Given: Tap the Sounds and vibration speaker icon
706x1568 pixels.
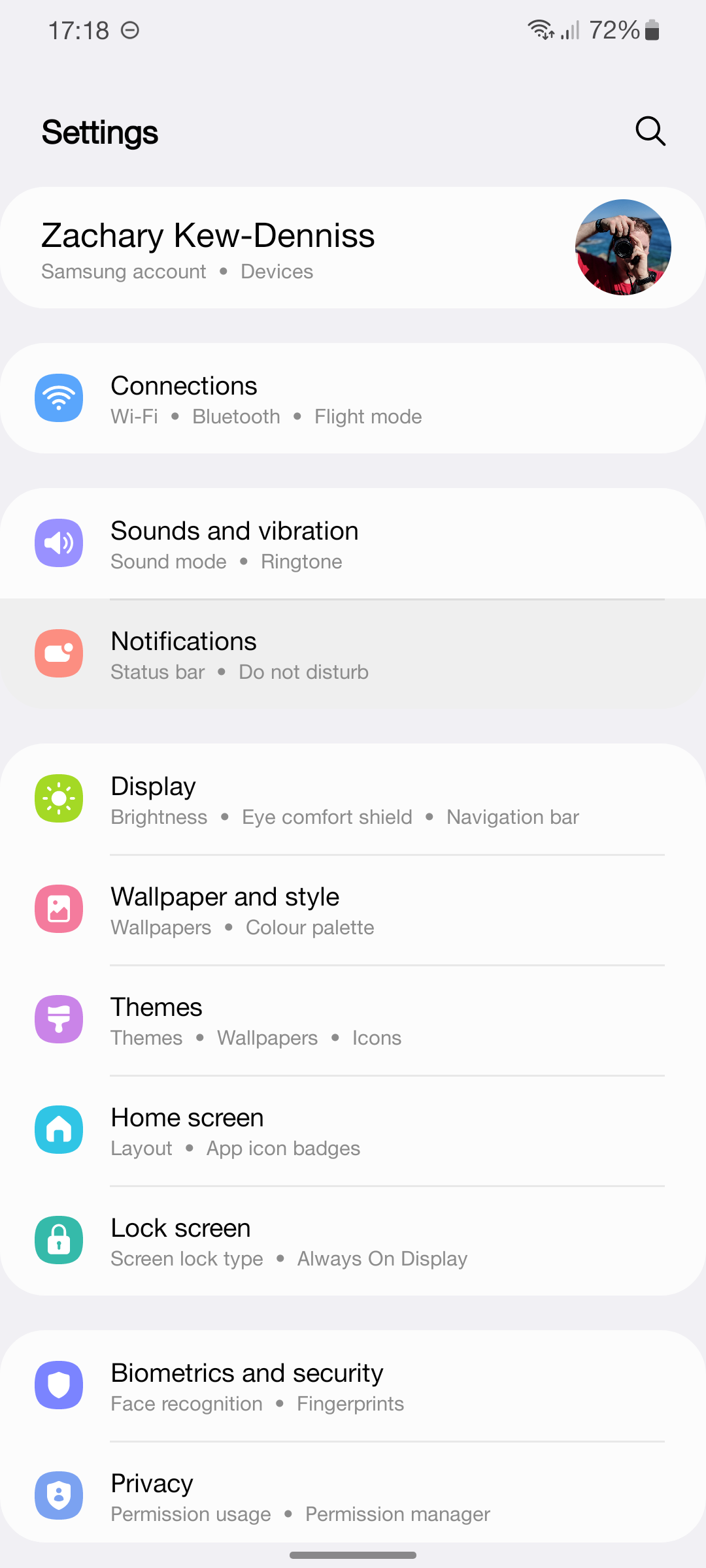Looking at the screenshot, I should (x=59, y=542).
